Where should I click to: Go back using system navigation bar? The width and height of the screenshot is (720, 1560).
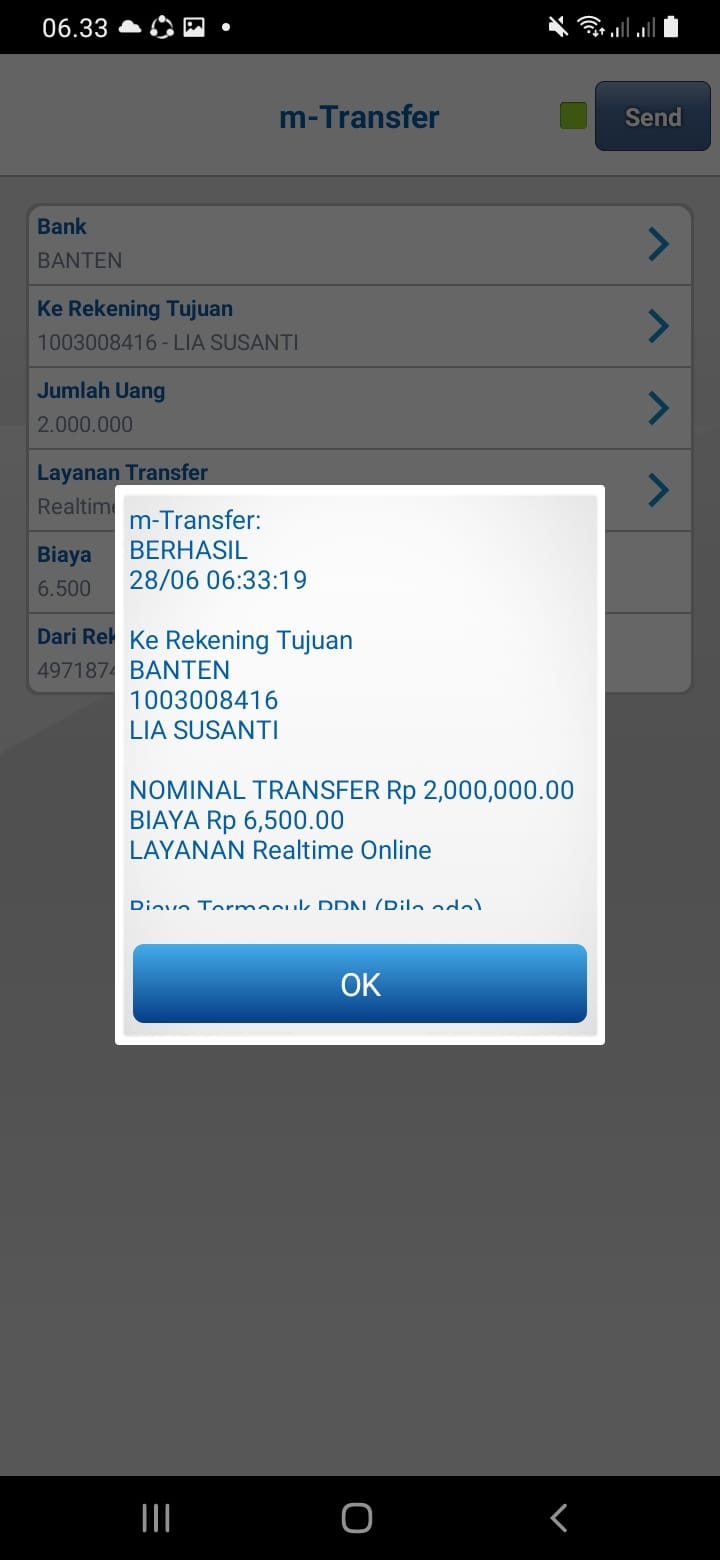point(559,1518)
